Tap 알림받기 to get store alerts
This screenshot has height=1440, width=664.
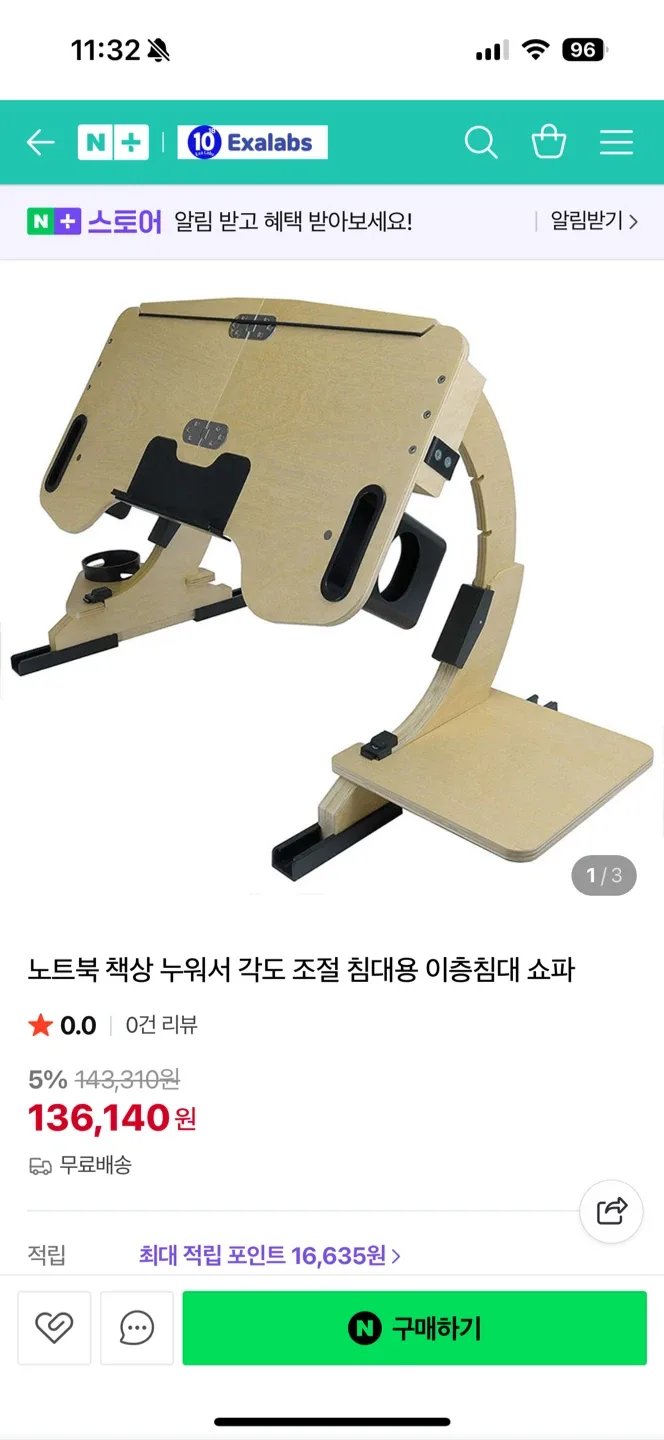[593, 221]
